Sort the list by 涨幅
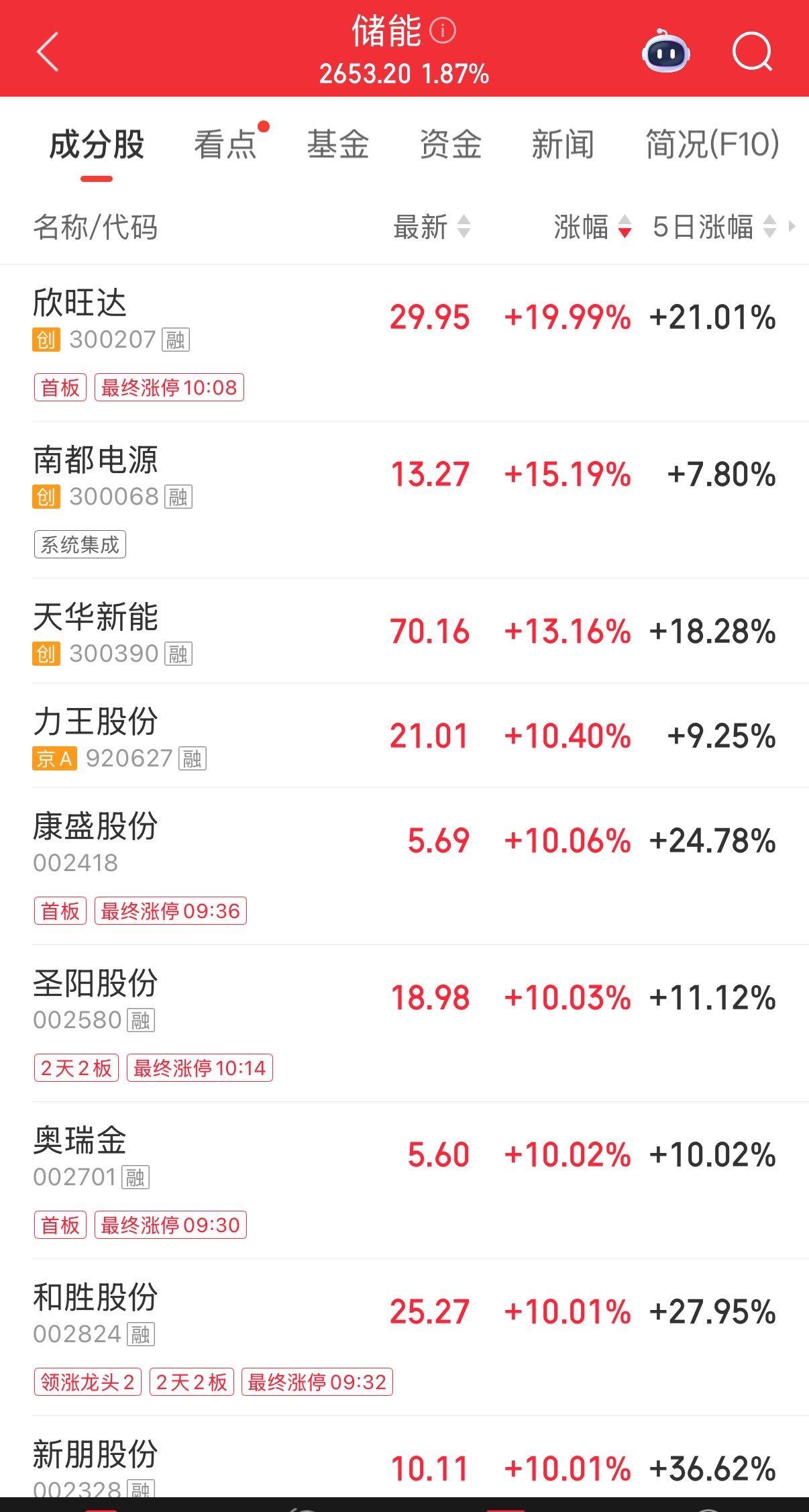The image size is (809, 1512). point(592,227)
